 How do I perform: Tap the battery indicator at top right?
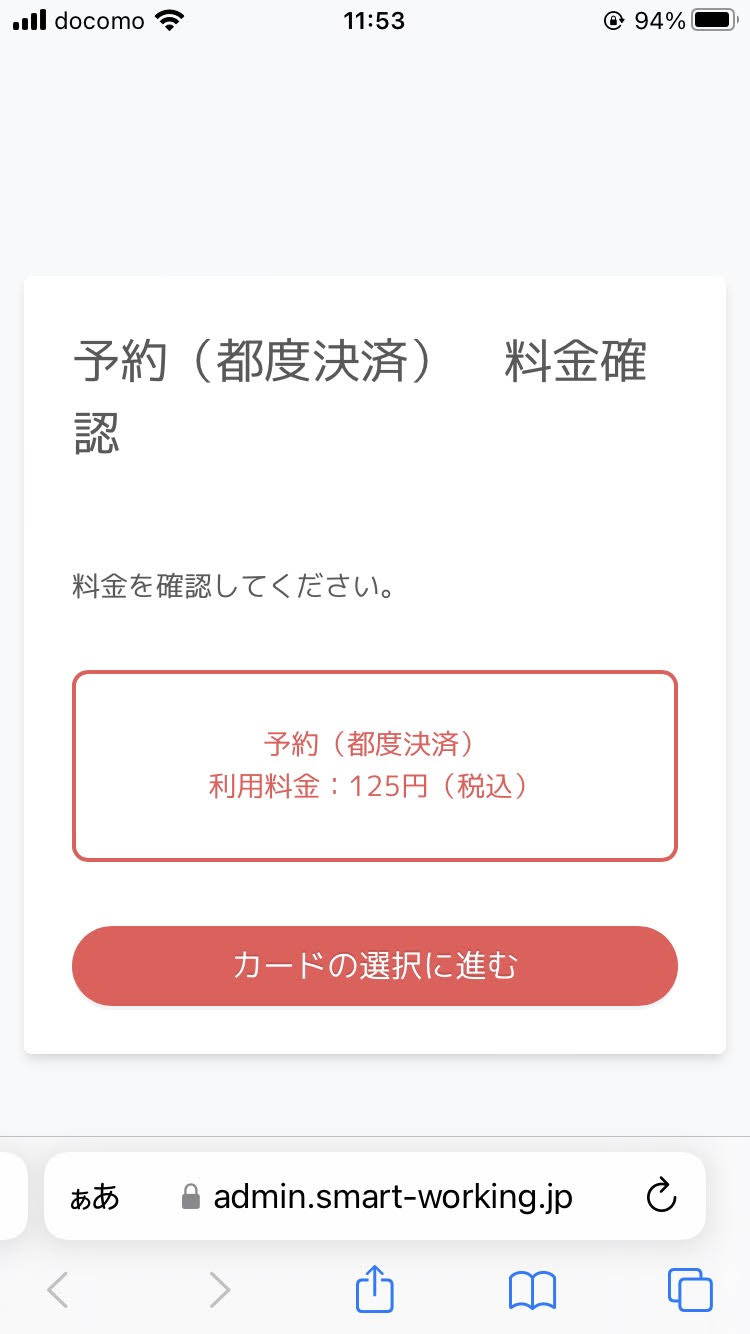pos(711,18)
